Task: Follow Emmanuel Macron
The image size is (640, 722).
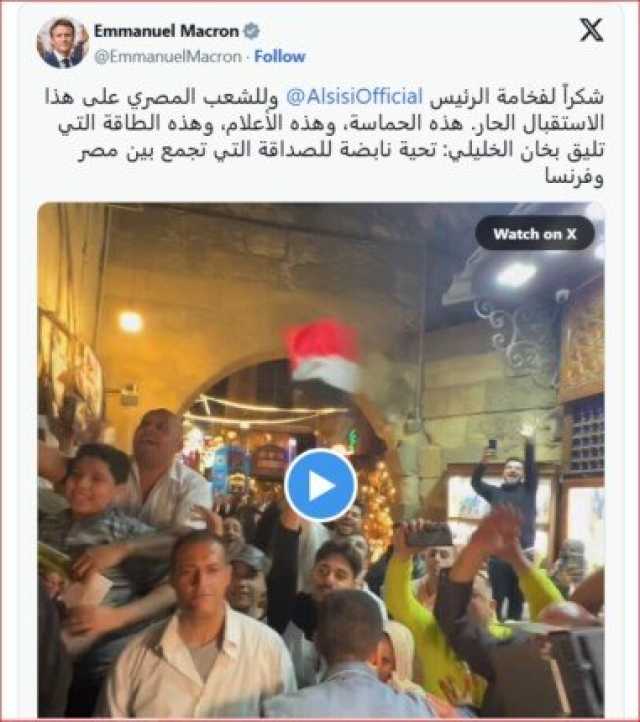Action: coord(280,56)
